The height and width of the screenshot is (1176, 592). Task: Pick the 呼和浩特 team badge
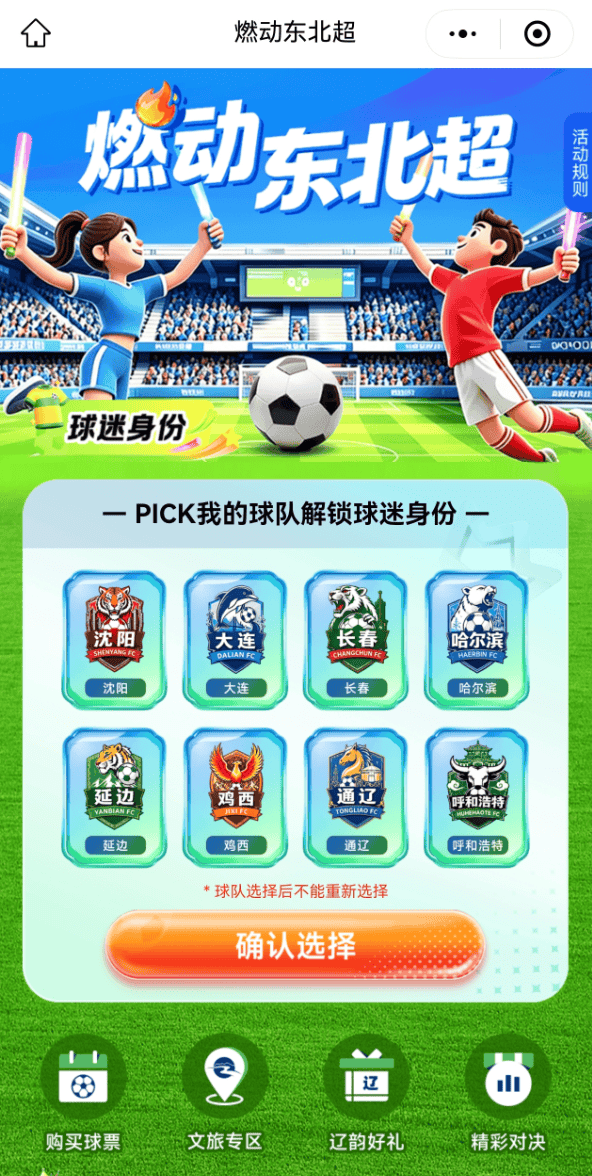tap(477, 797)
